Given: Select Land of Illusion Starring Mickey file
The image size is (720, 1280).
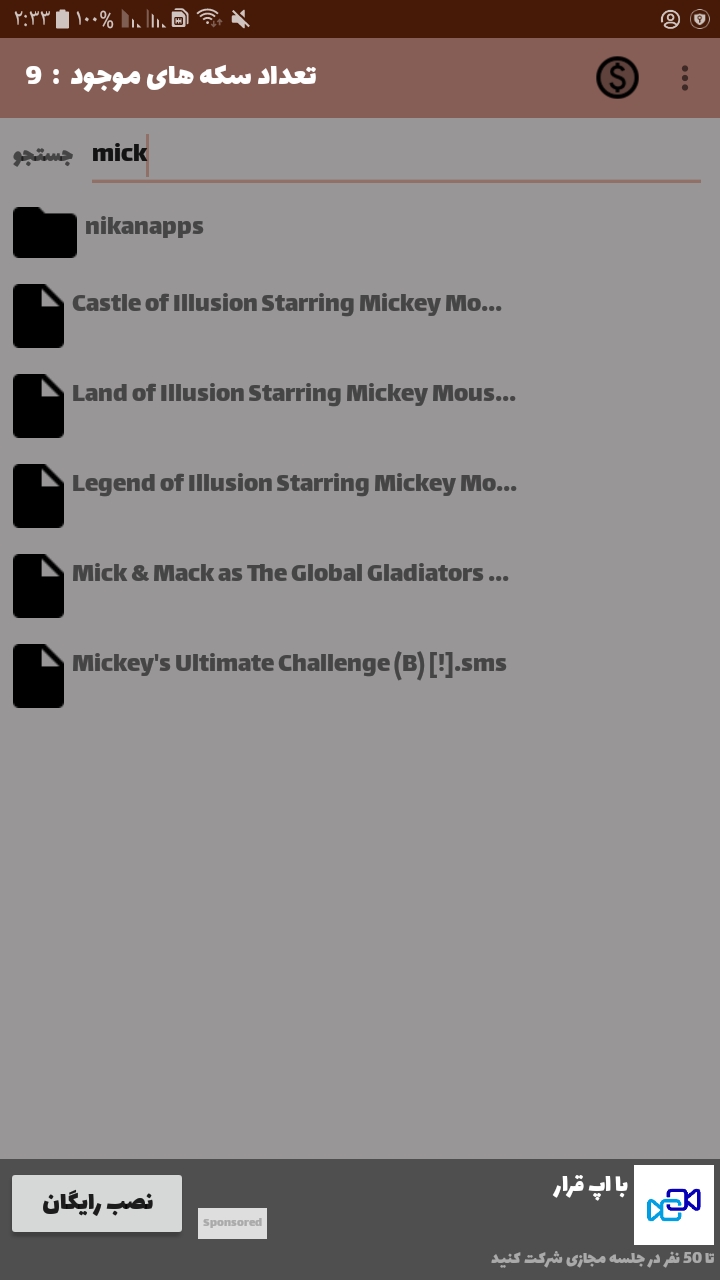Looking at the screenshot, I should [293, 394].
